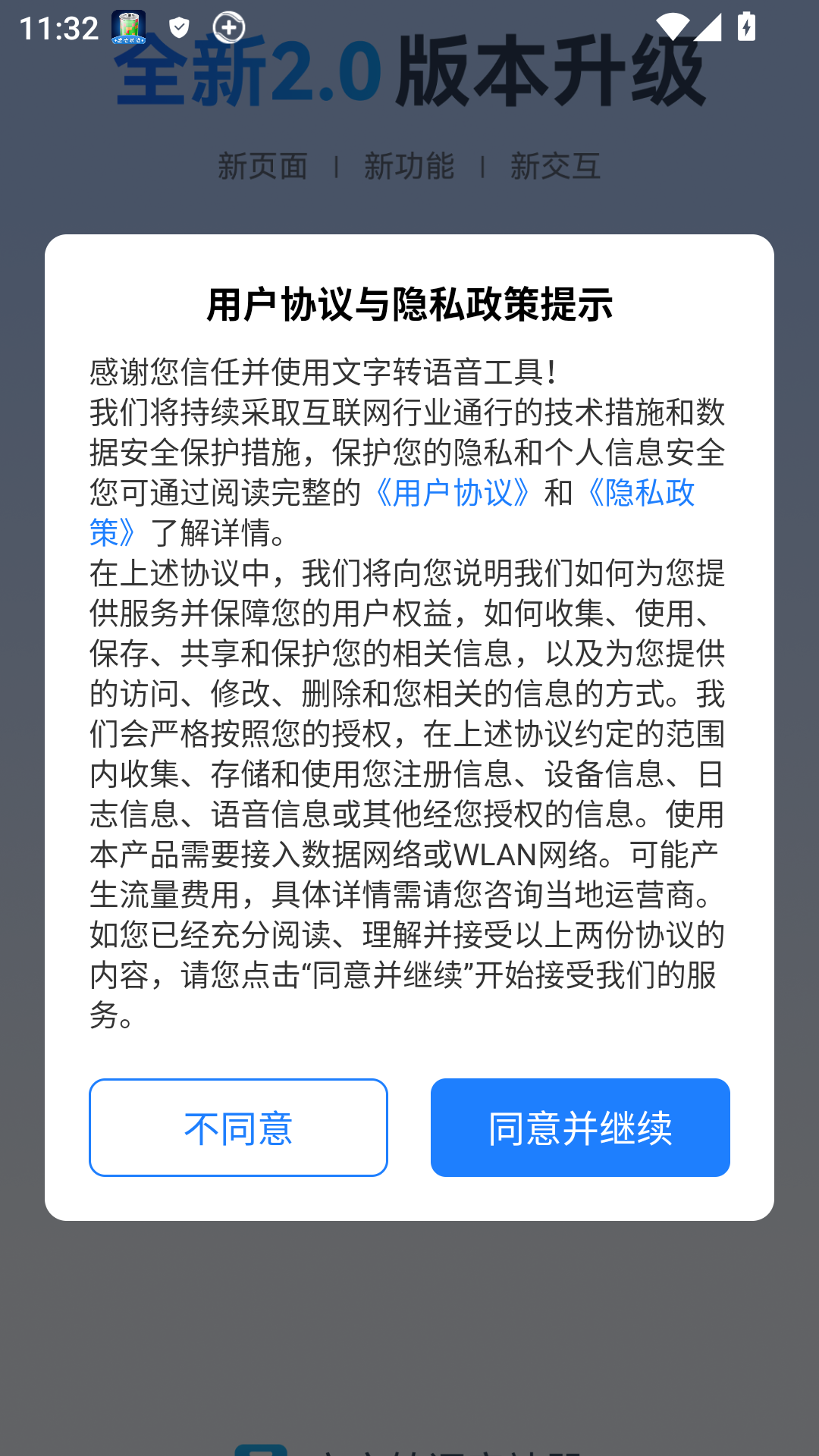Tap the cellular signal icon in the status bar
The image size is (819, 1456).
(x=707, y=25)
